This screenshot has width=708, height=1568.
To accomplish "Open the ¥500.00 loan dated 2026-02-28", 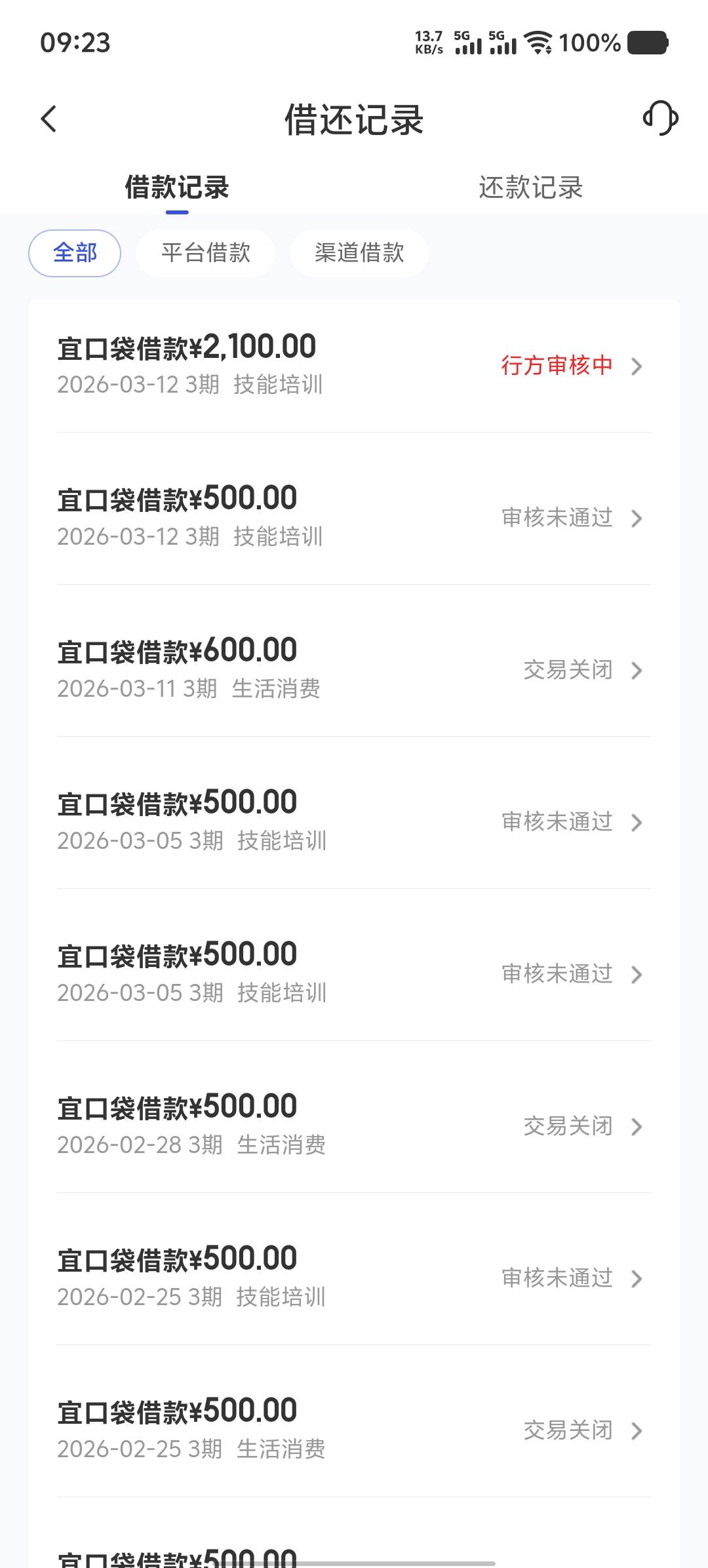I will (x=354, y=1125).
